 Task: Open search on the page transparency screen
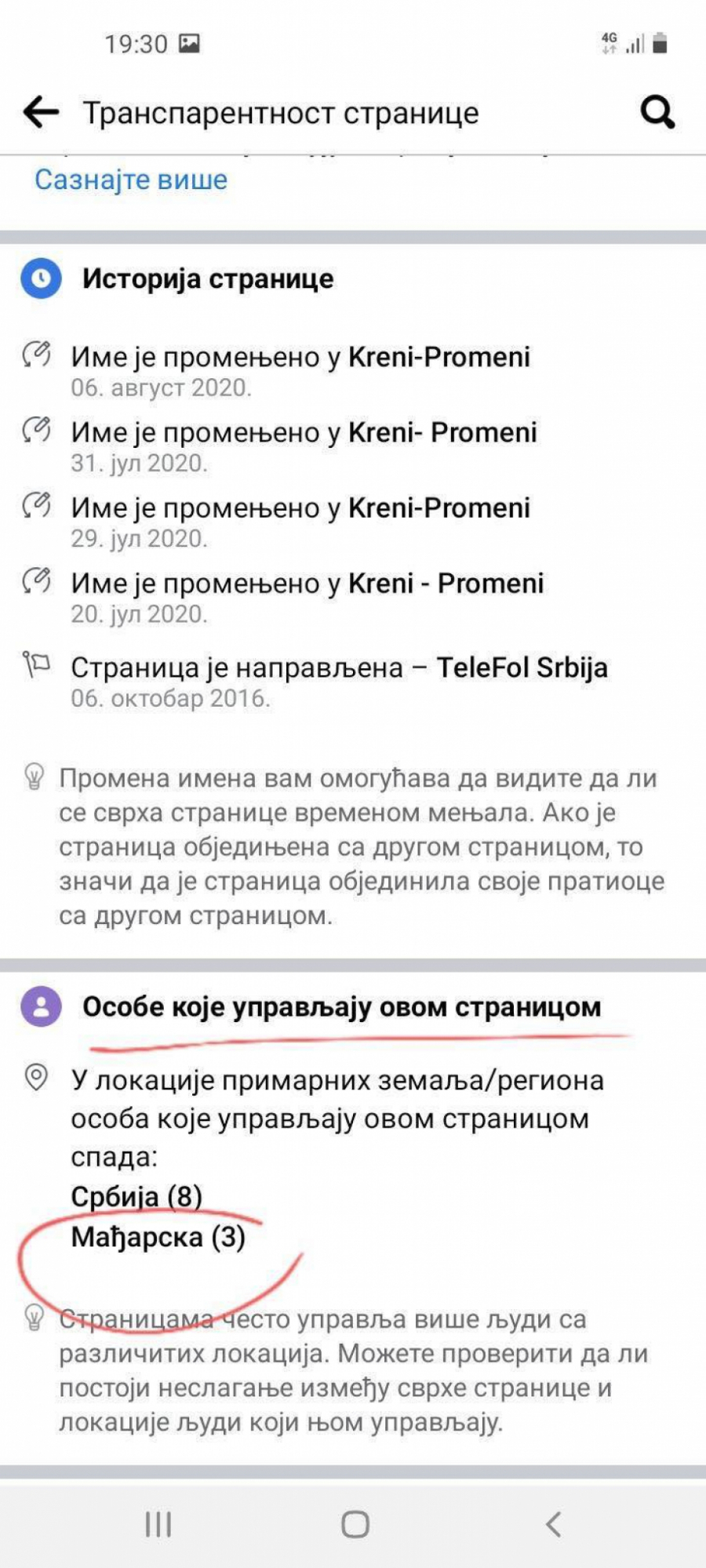point(657,112)
